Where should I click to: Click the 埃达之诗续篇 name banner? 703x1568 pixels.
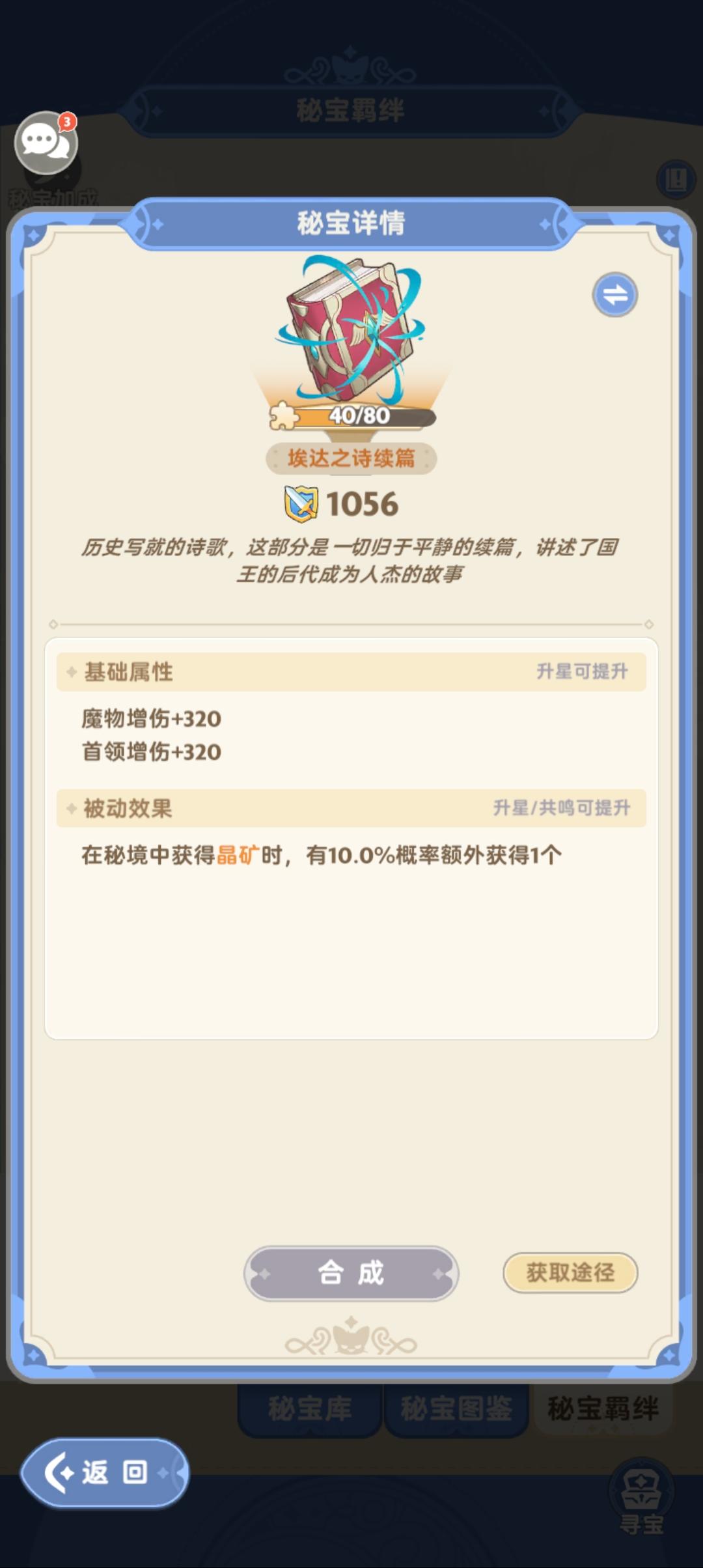click(351, 458)
